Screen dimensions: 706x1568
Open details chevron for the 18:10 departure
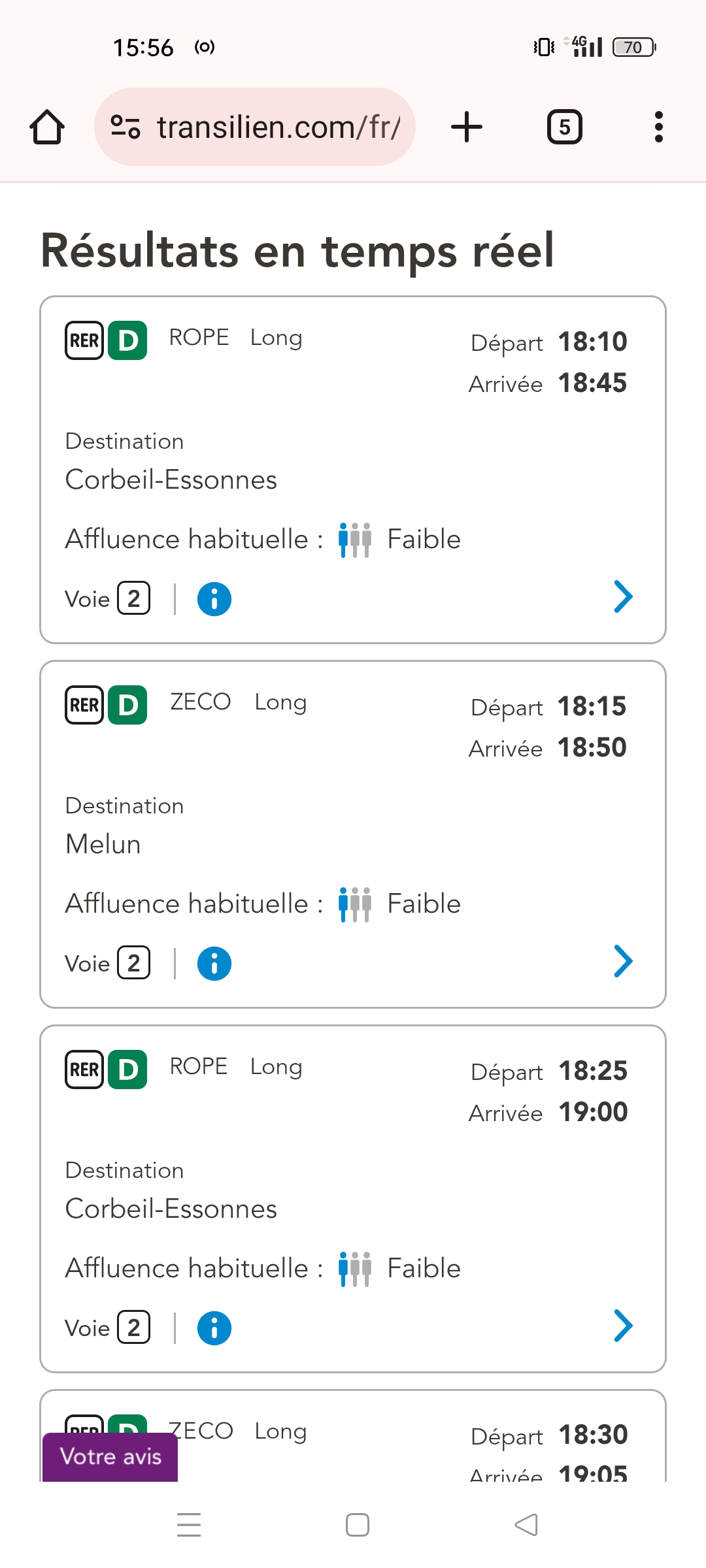point(623,596)
